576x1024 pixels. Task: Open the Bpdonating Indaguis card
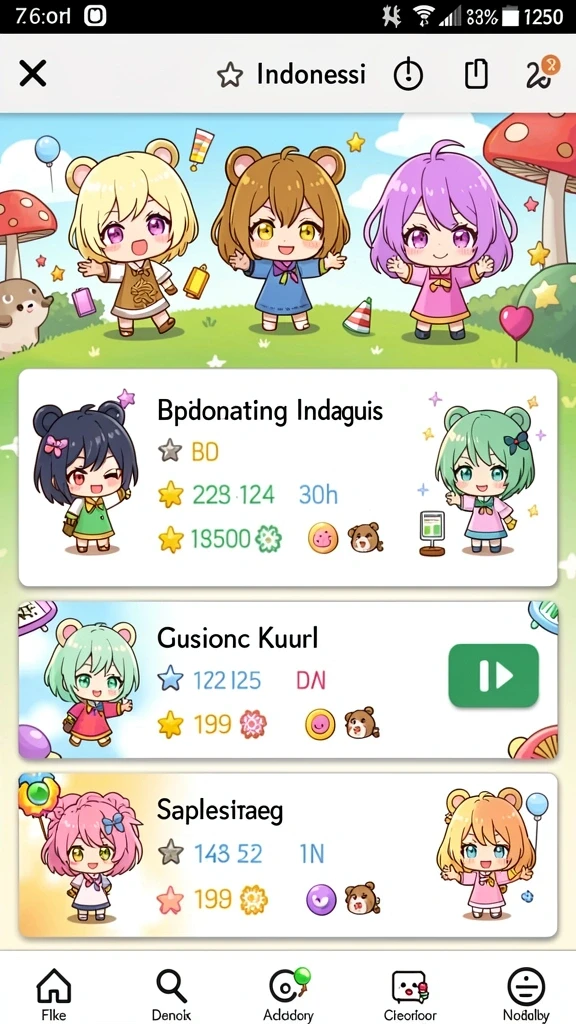pos(288,477)
